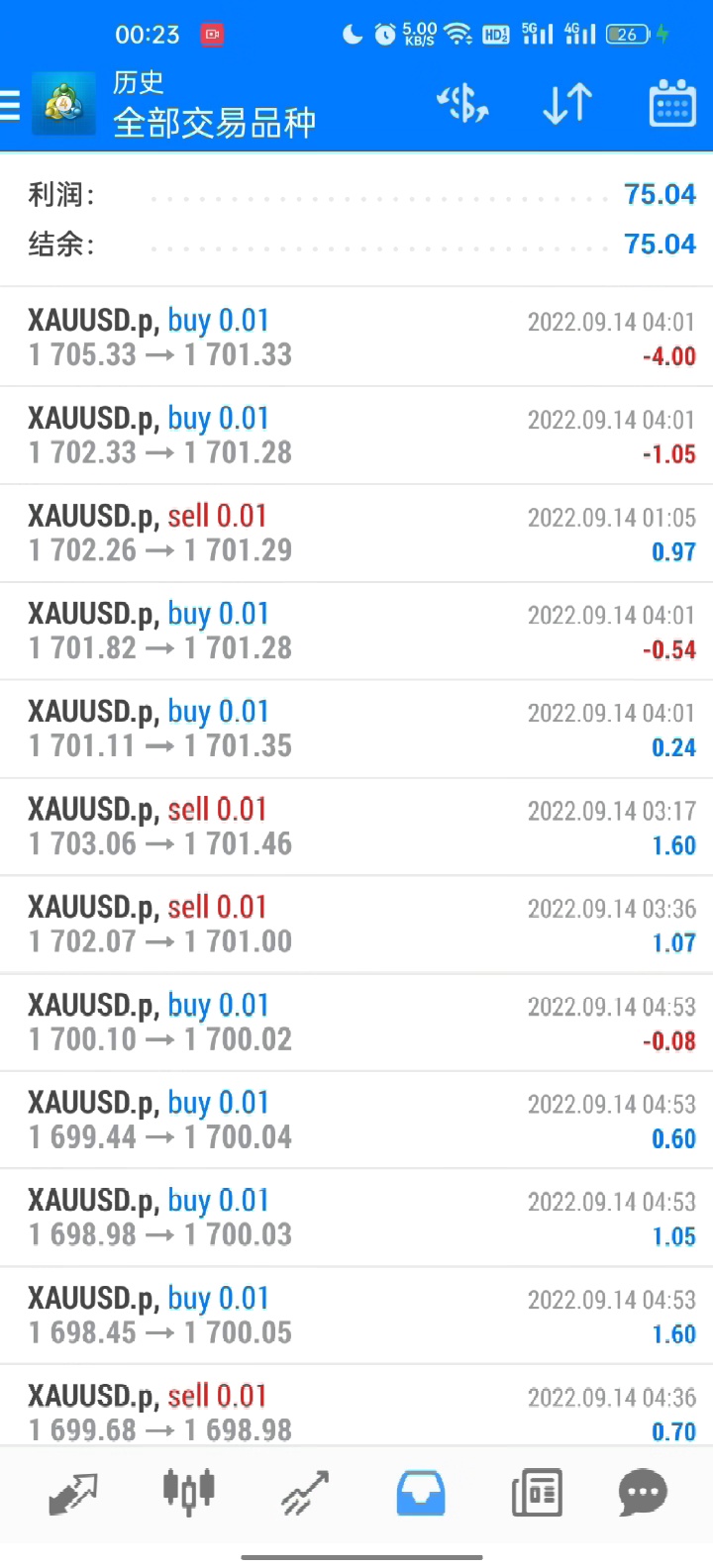This screenshot has width=713, height=1568.
Task: Expand the buy trade opened at 1 699.44
Action: (356, 1120)
